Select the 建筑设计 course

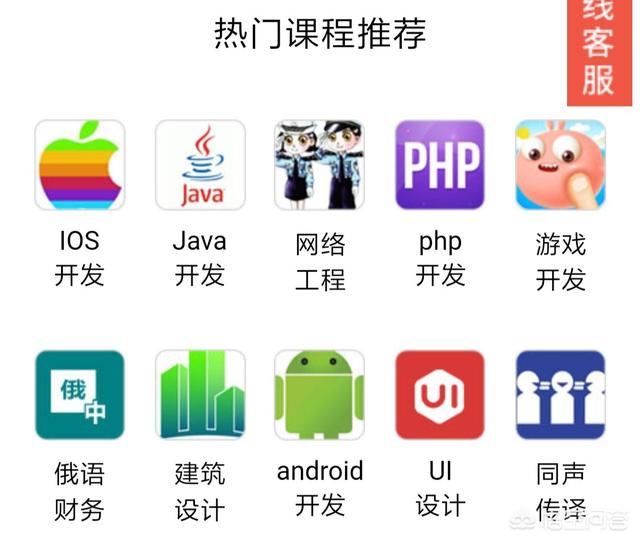200,395
